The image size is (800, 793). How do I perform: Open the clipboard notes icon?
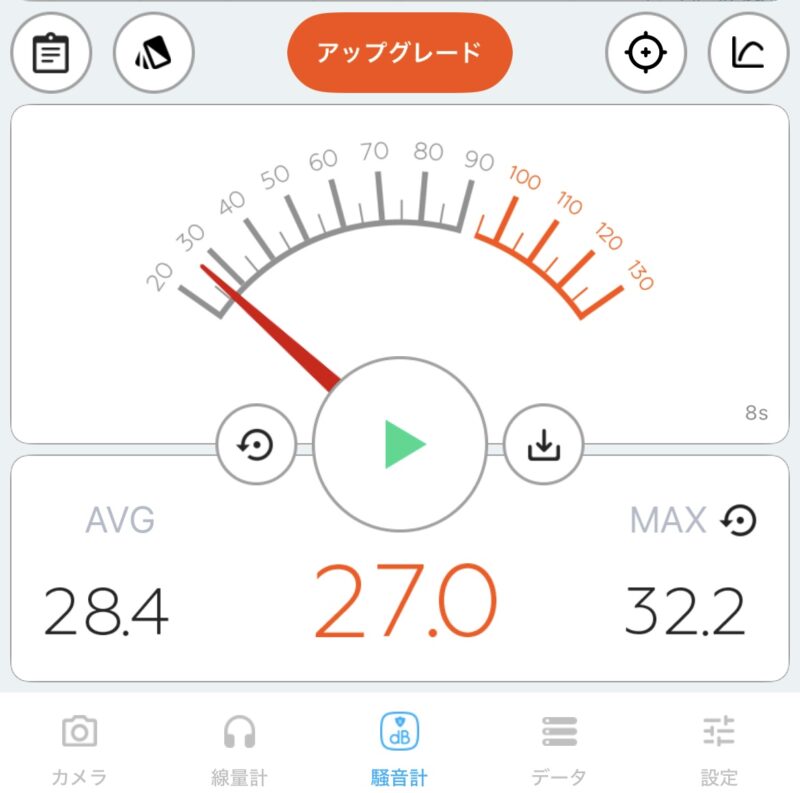pos(51,53)
